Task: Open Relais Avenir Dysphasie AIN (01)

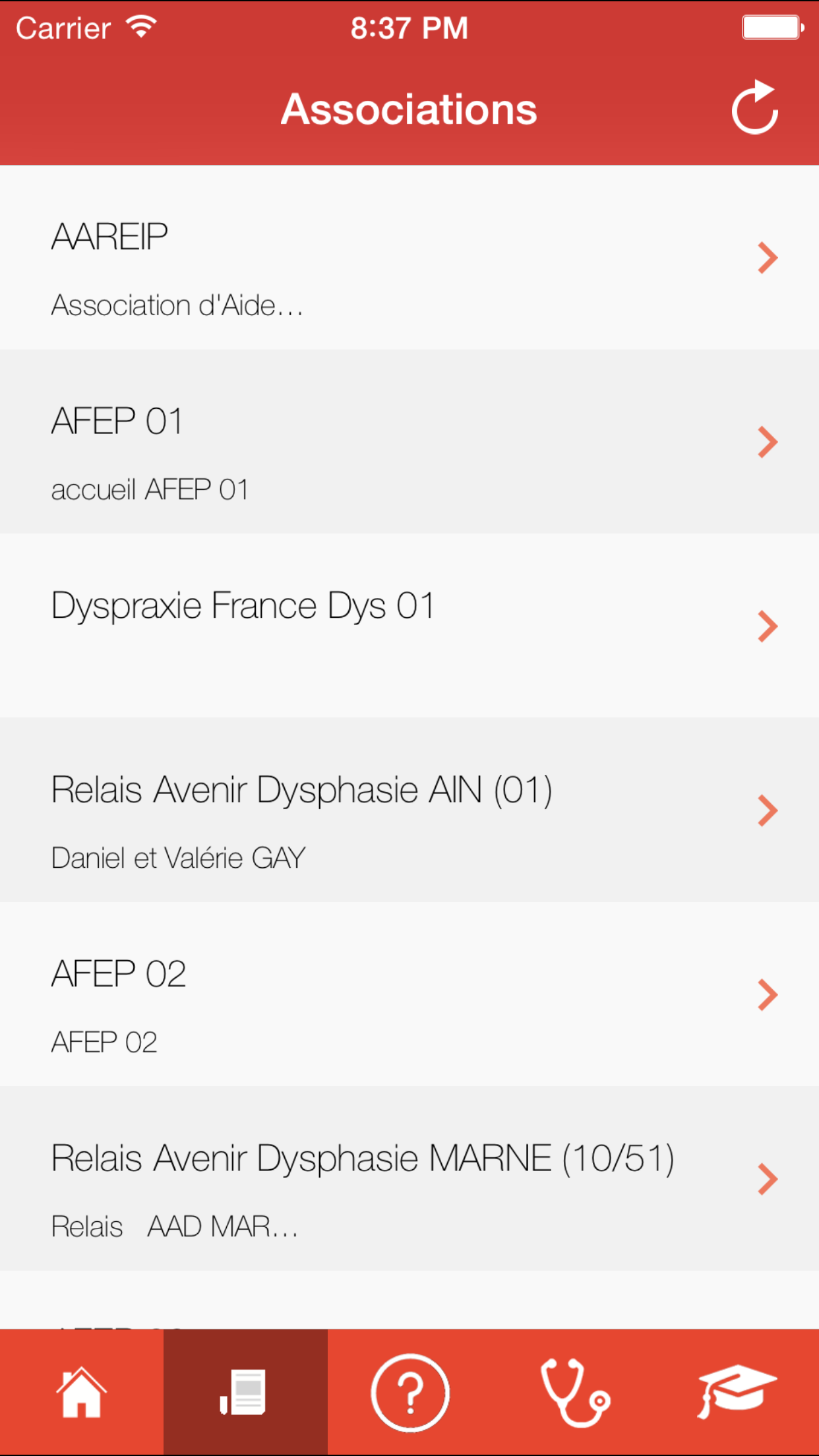Action: 409,810
